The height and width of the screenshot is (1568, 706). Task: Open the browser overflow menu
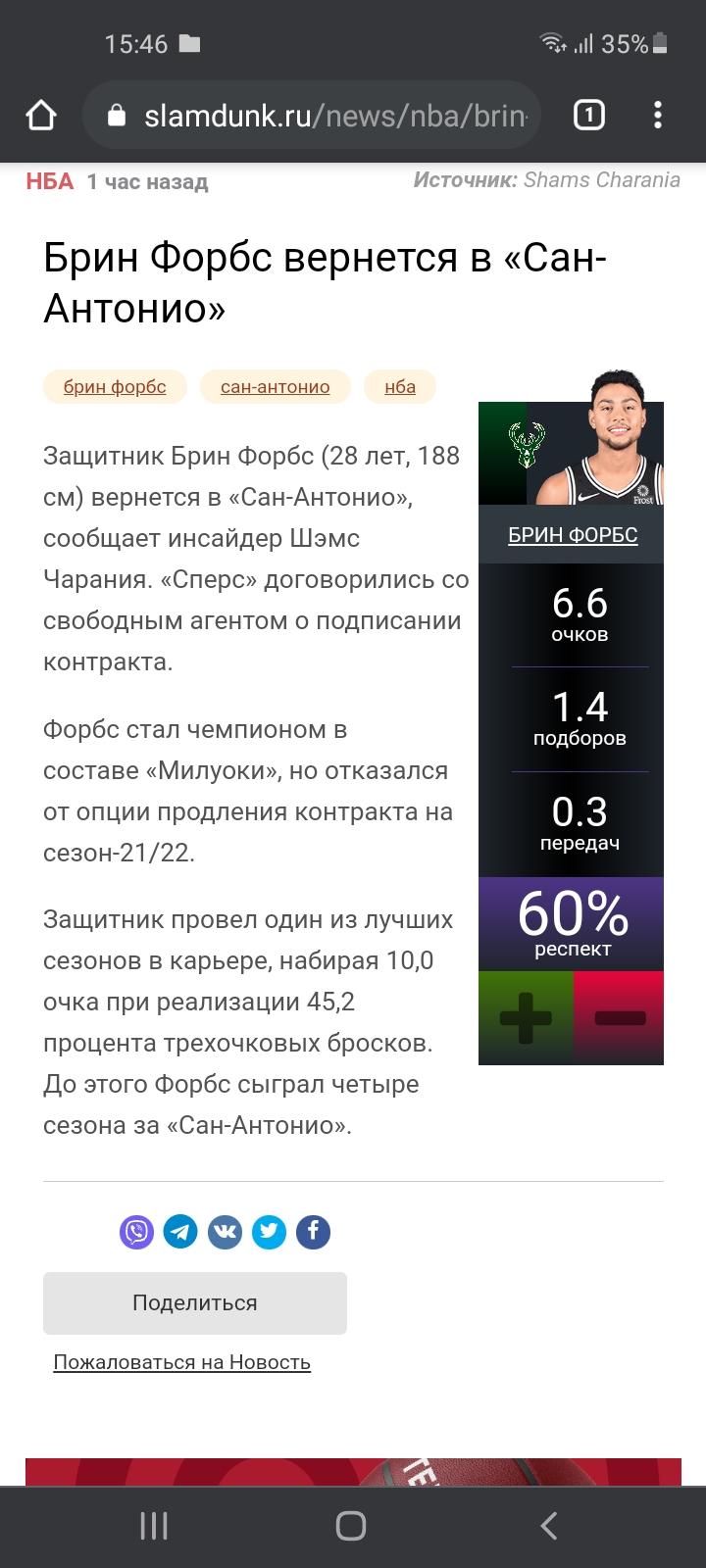[x=657, y=116]
